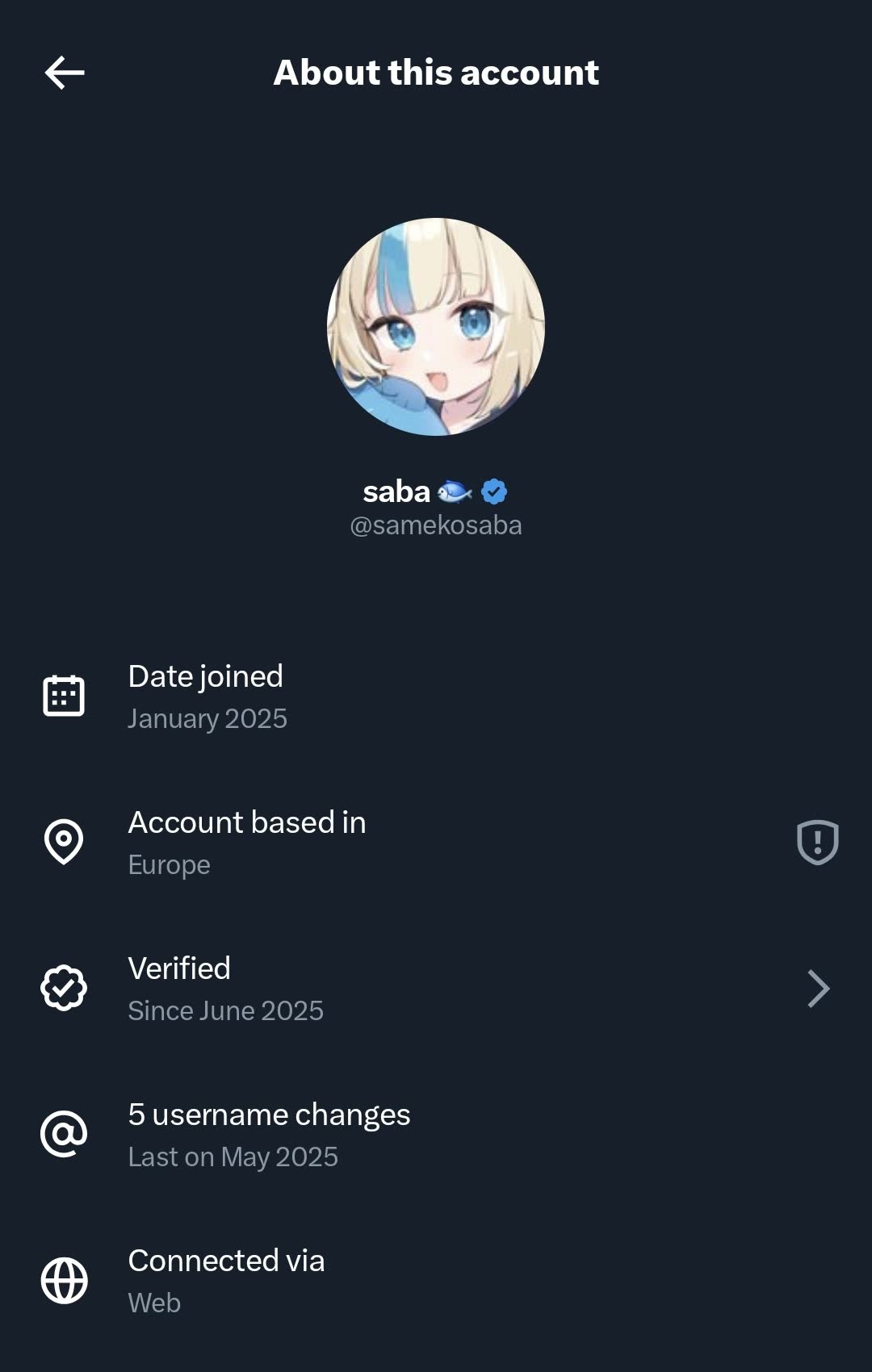Open saba's profile picture
This screenshot has height=1372, width=872.
pyautogui.click(x=436, y=327)
